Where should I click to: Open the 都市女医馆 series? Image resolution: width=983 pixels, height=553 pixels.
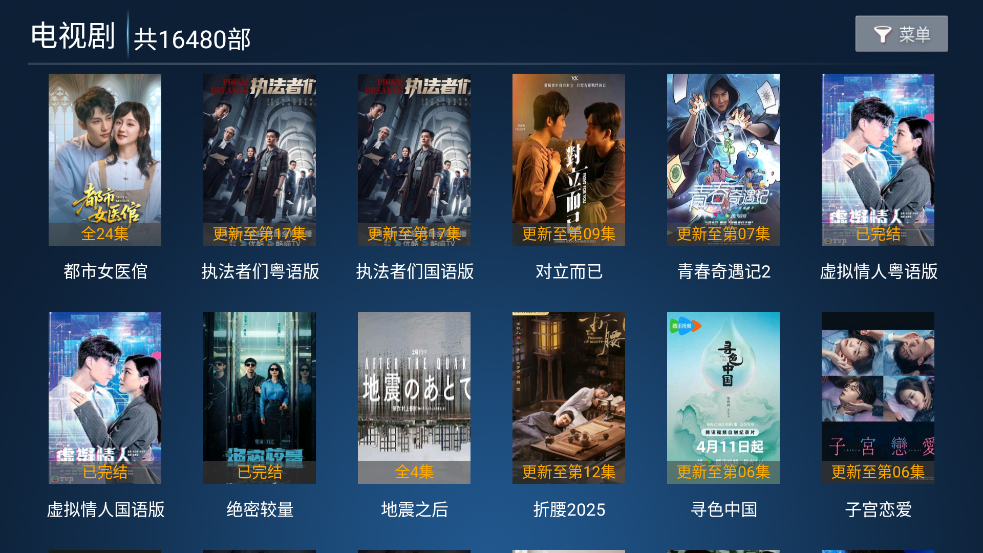[105, 160]
